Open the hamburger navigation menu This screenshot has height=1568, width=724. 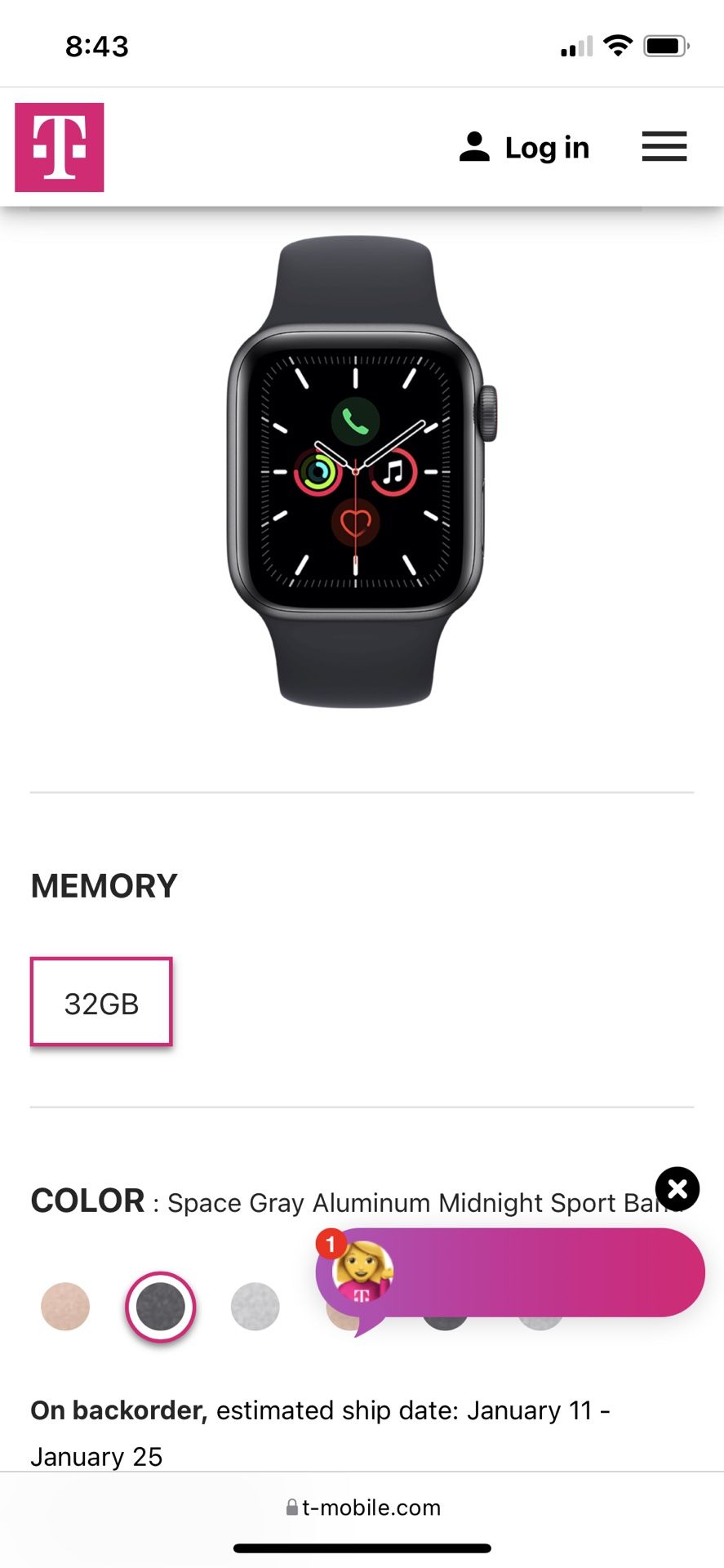(664, 147)
